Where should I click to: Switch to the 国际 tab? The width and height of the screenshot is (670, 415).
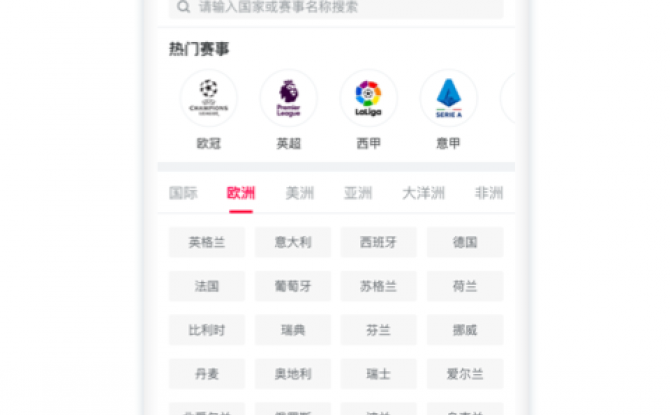183,193
